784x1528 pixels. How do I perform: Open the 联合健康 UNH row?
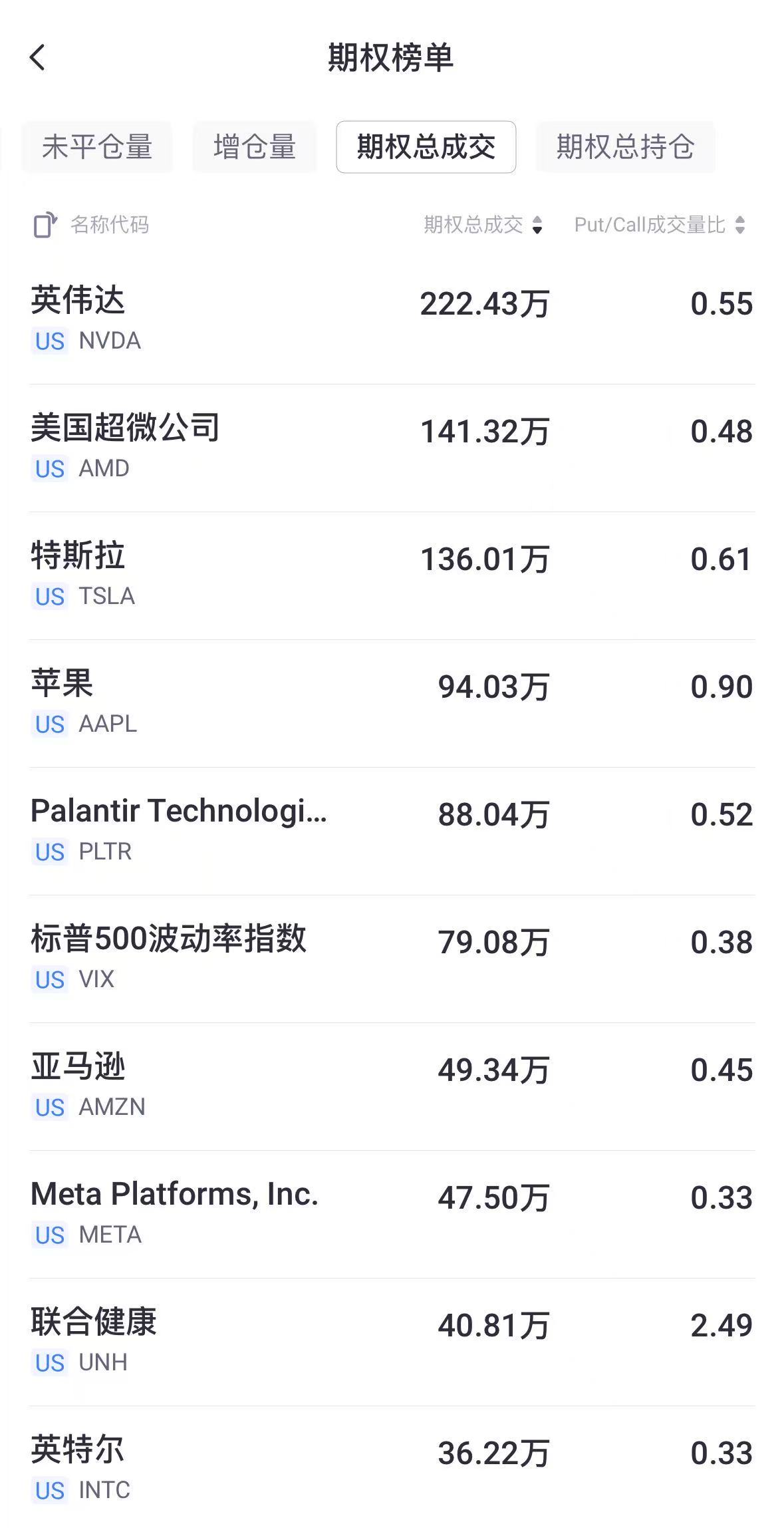coord(392,1342)
